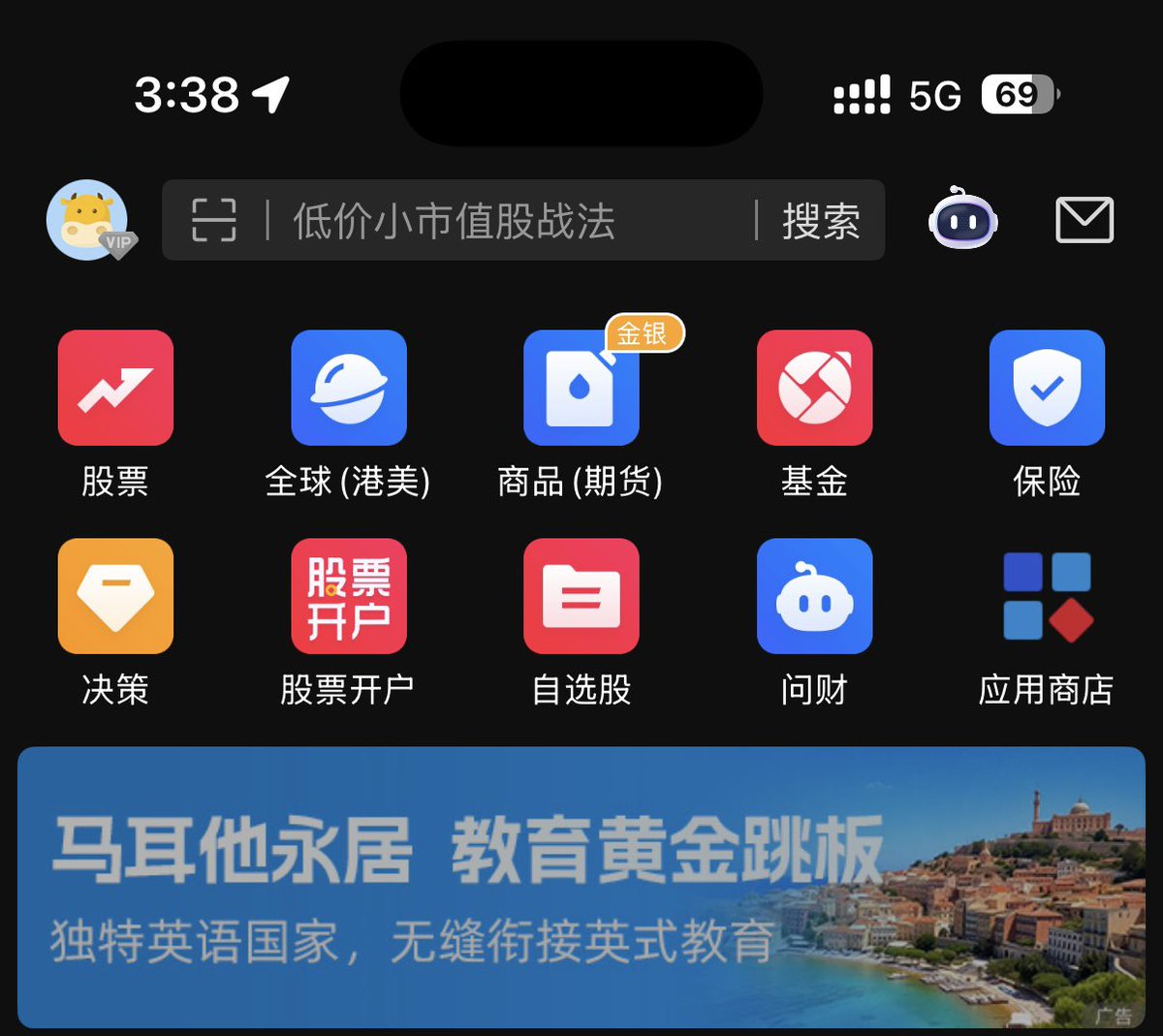Open the messages envelope icon
This screenshot has width=1163, height=1036.
tap(1084, 220)
